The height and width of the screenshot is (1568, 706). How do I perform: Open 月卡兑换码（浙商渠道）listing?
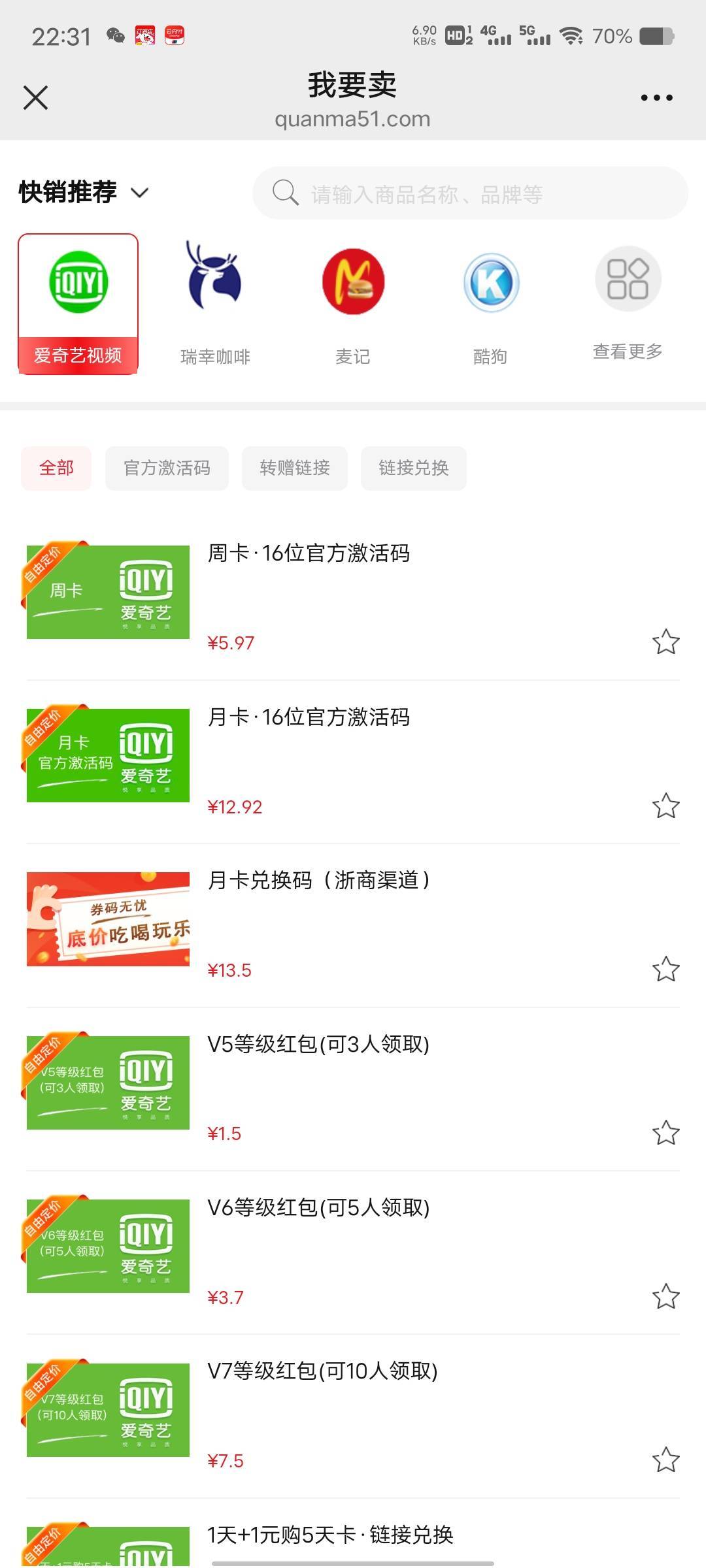coord(319,881)
